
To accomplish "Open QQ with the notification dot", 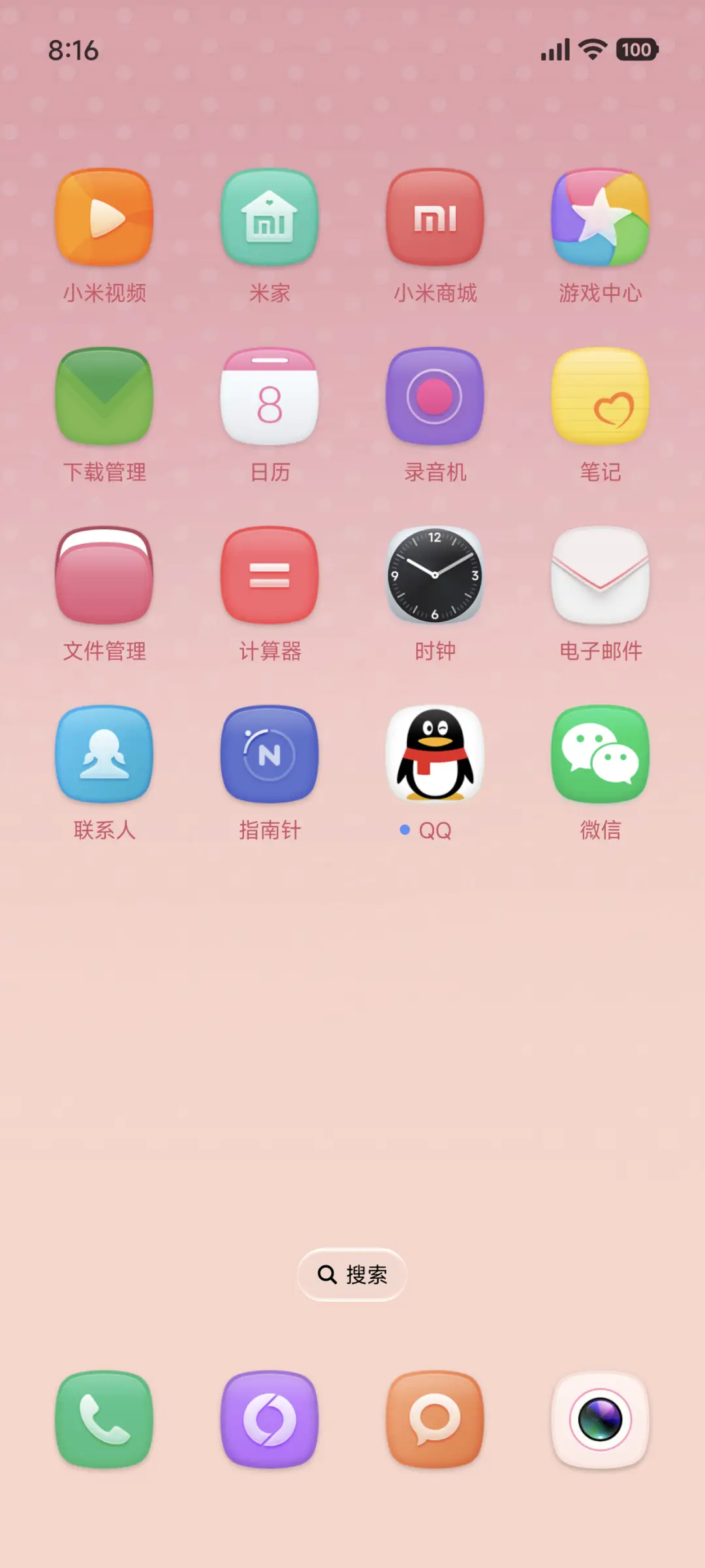I will (x=435, y=754).
